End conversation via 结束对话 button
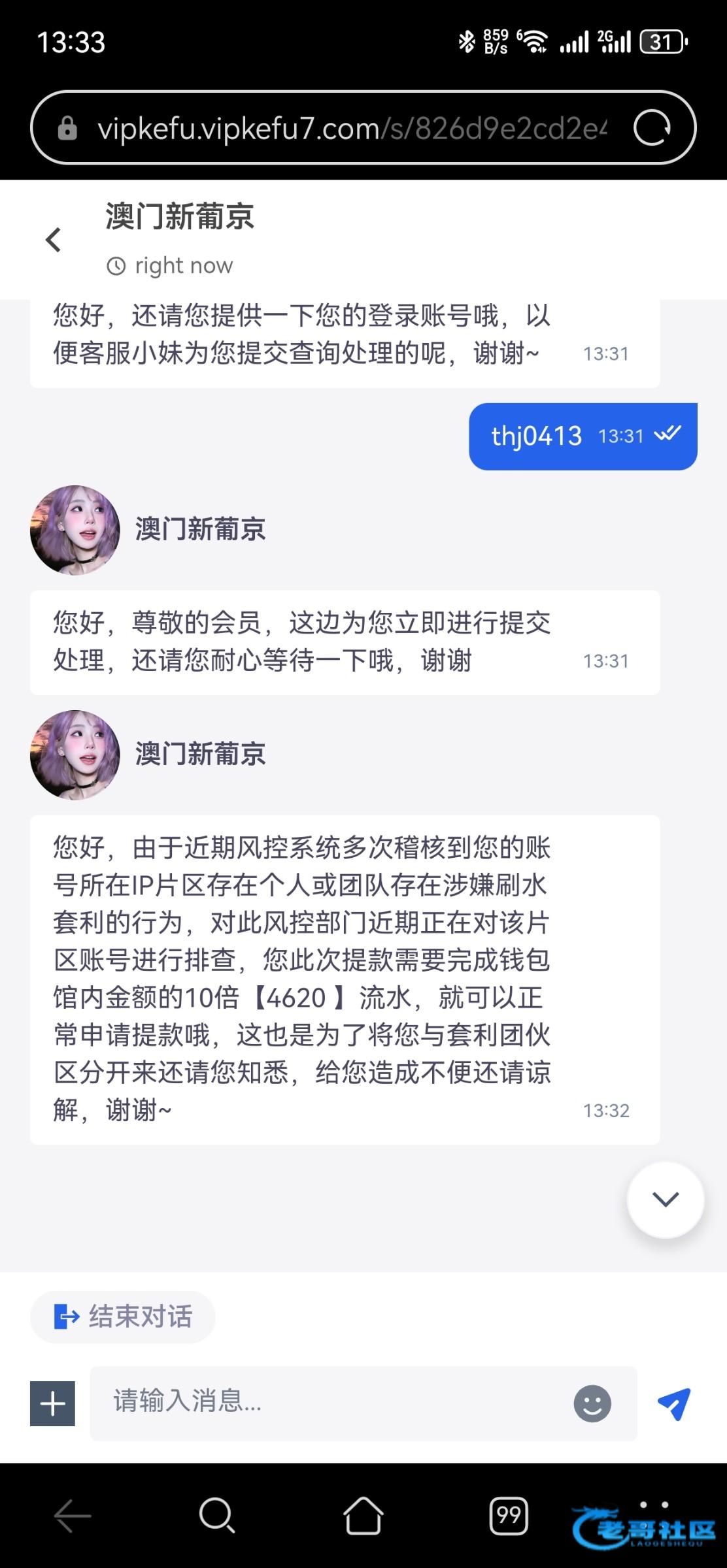 123,1316
